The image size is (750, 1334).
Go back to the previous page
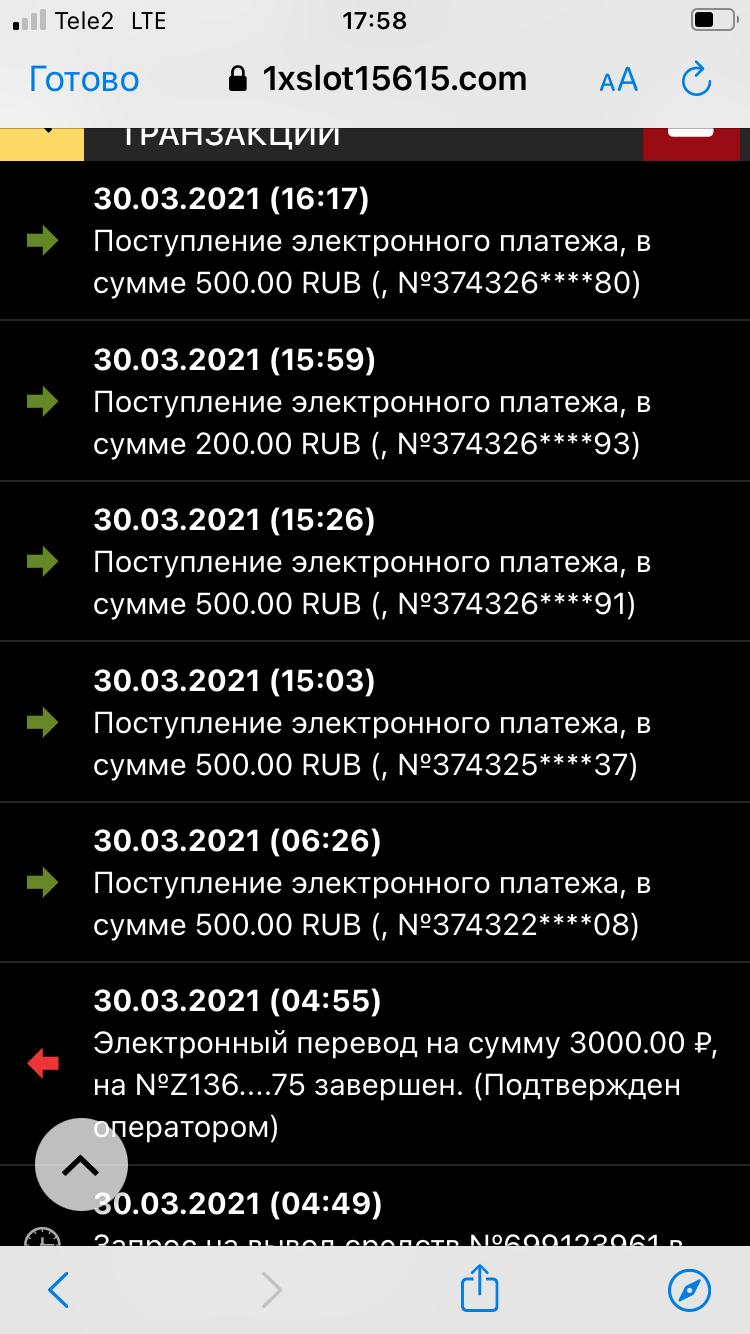click(59, 1290)
